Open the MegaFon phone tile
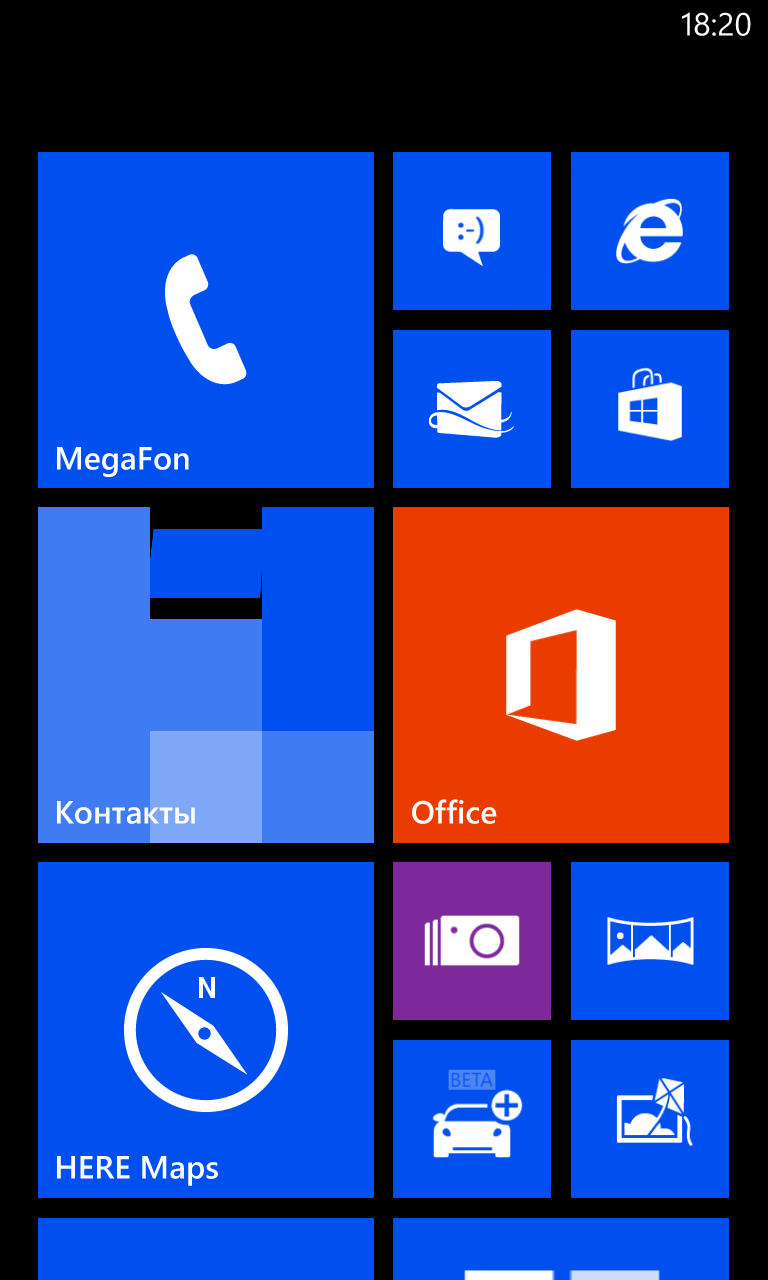Image resolution: width=768 pixels, height=1280 pixels. pyautogui.click(x=205, y=319)
